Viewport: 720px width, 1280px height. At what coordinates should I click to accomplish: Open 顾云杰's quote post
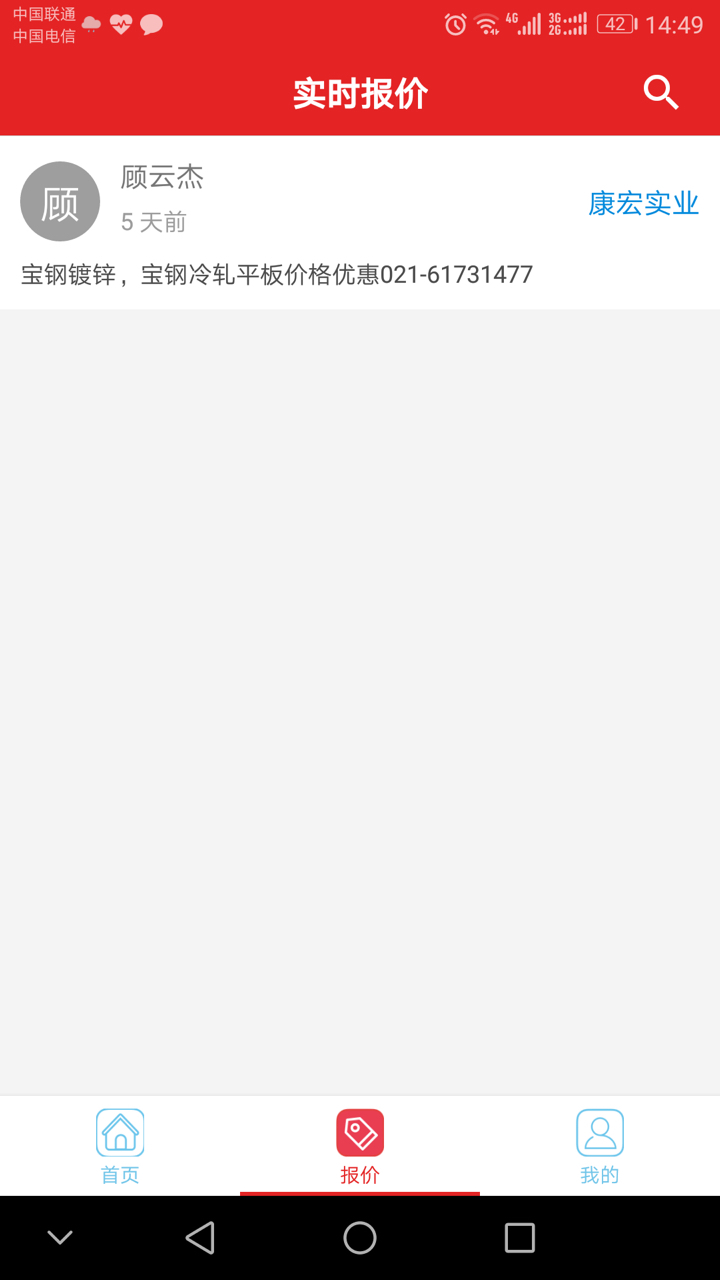(360, 223)
